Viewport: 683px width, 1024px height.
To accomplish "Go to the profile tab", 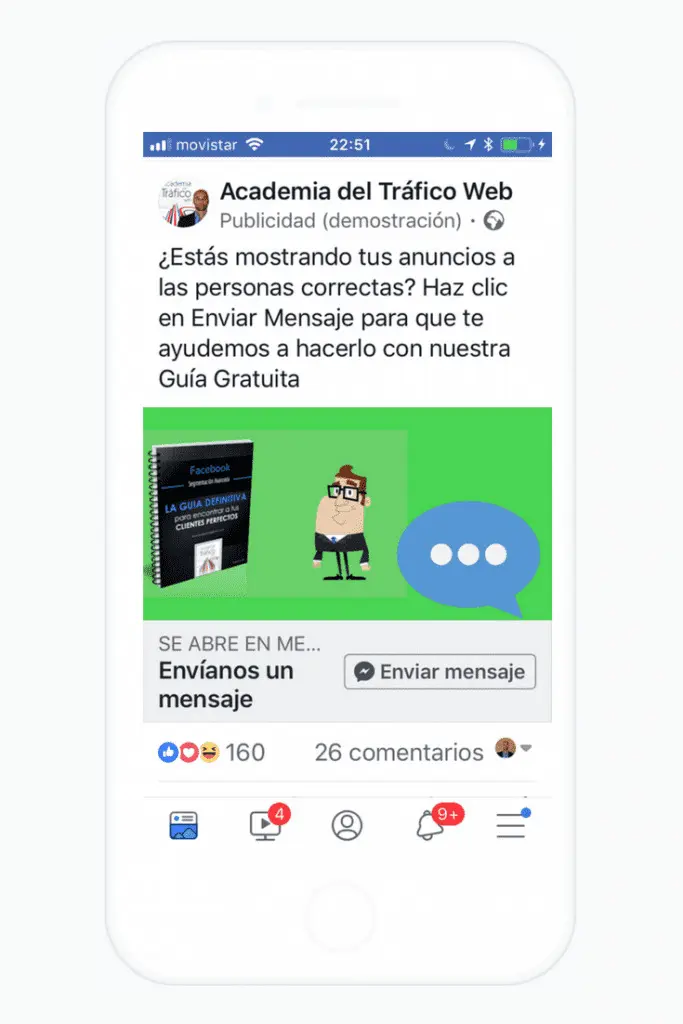I will [x=347, y=826].
